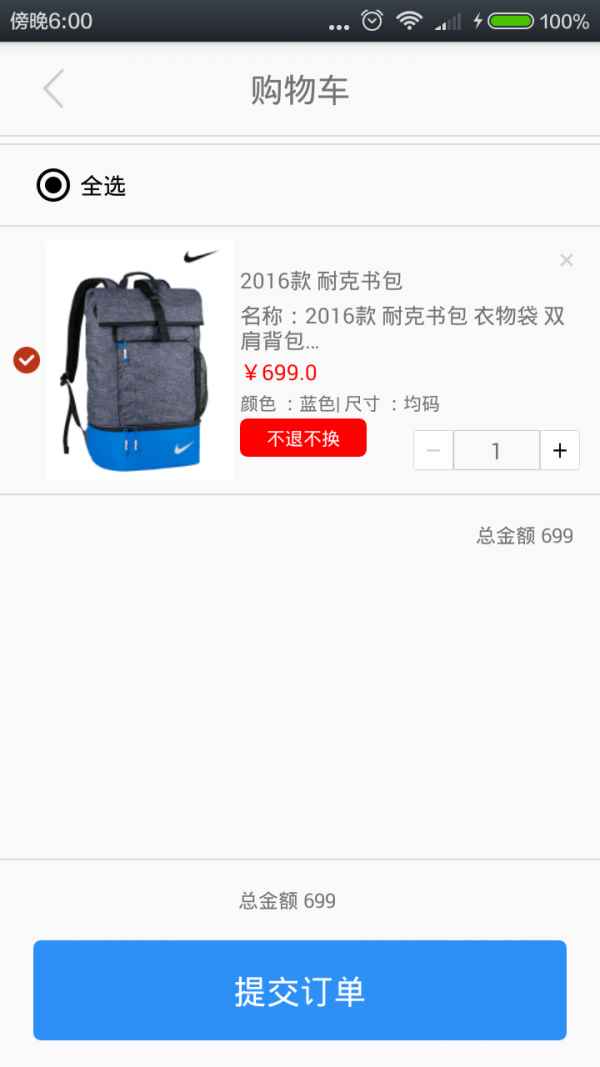
Task: Submit the order via 提交订单
Action: tap(300, 990)
